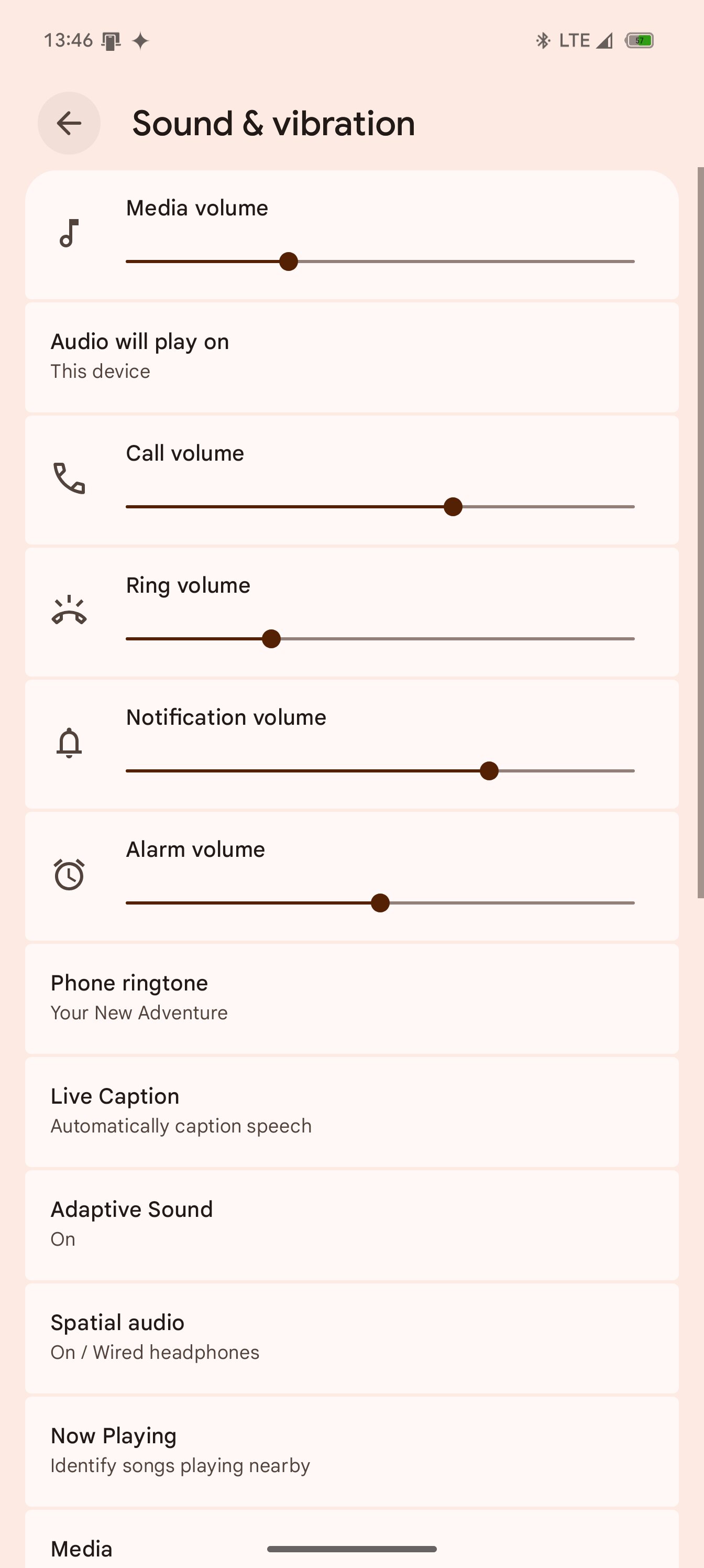
Task: Tap the Media volume slider
Action: pyautogui.click(x=380, y=262)
